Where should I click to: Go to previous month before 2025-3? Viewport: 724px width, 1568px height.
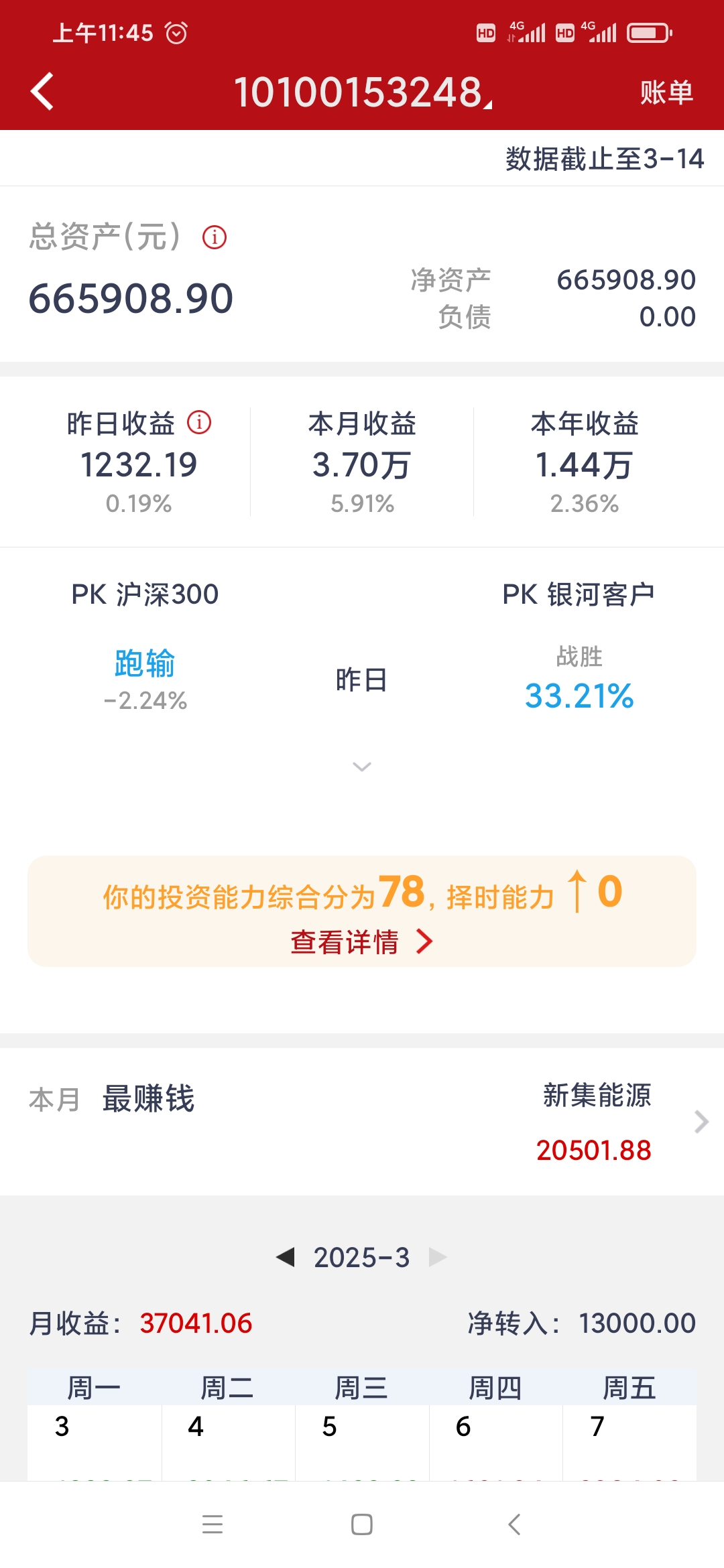(286, 1257)
